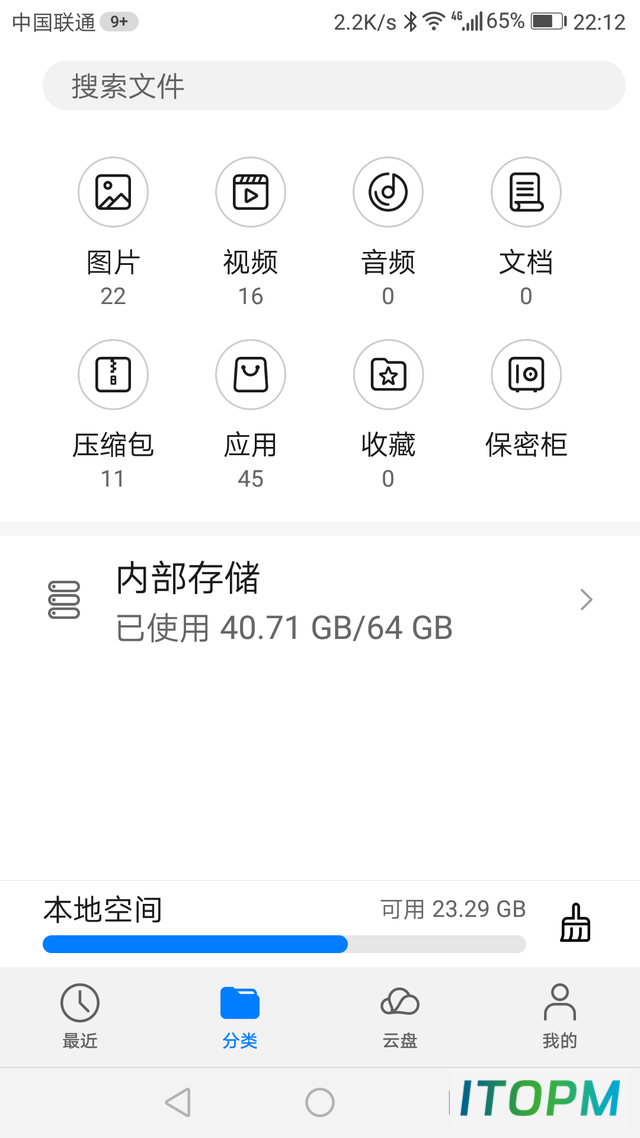Tap the 搜索文件 search box

334,86
